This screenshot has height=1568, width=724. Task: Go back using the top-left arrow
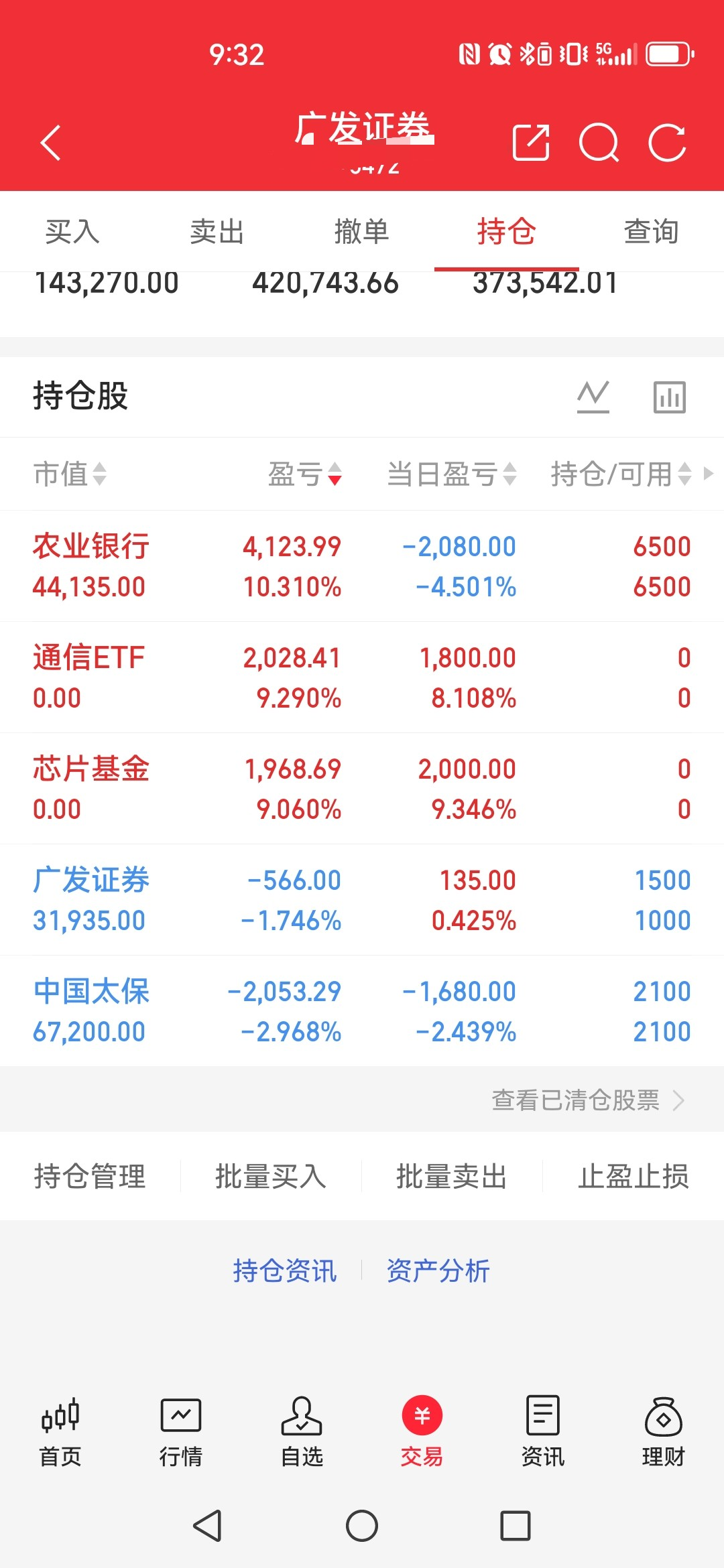point(51,143)
